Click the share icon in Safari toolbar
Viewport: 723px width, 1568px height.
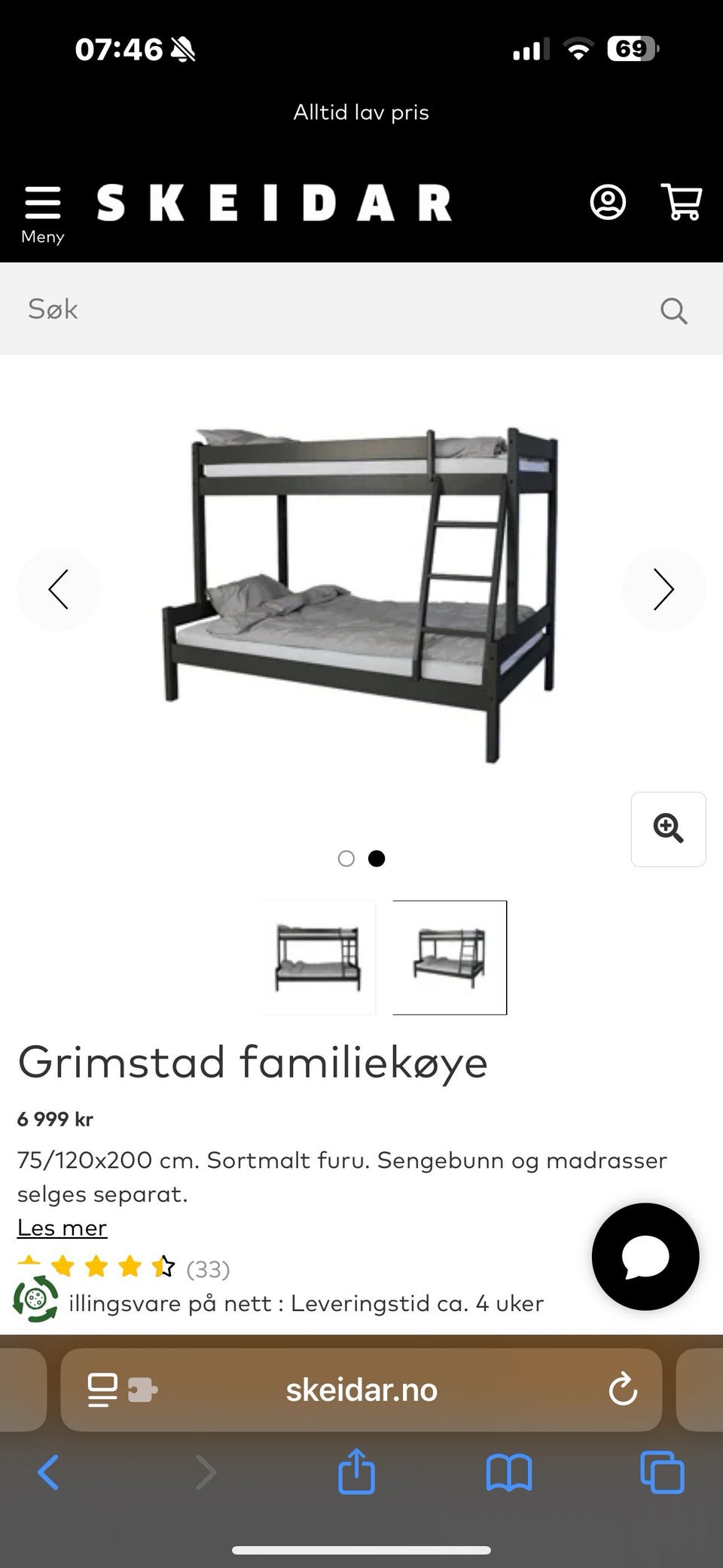[x=356, y=1473]
